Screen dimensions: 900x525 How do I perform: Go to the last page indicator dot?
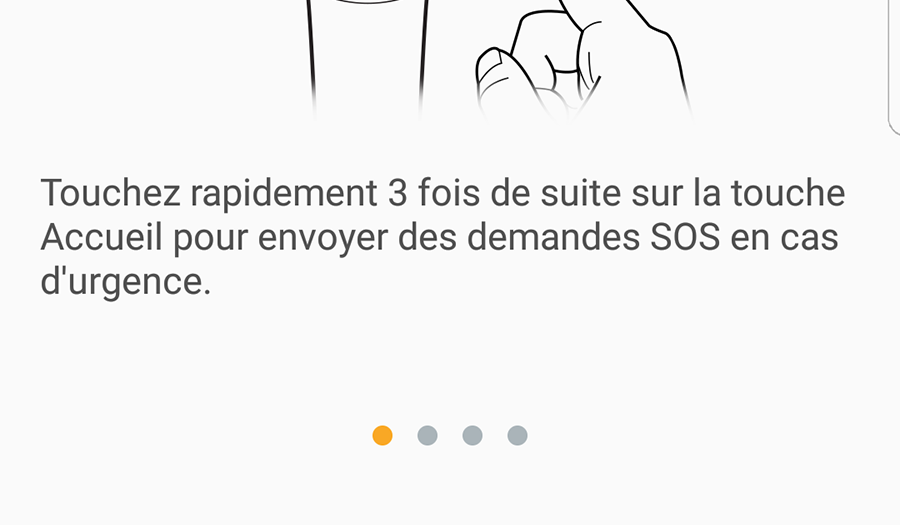[517, 436]
